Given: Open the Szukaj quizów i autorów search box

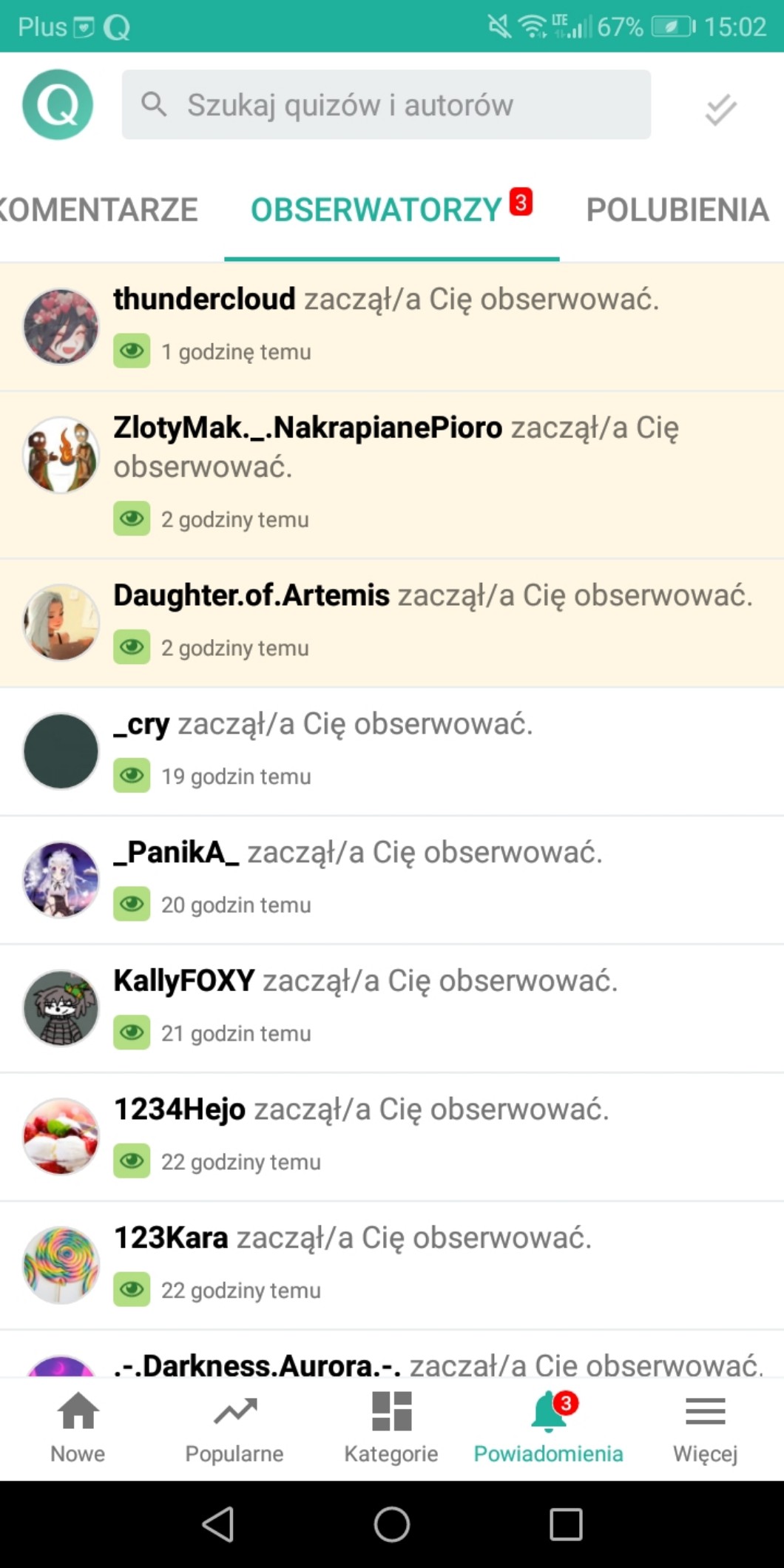Looking at the screenshot, I should pos(385,104).
